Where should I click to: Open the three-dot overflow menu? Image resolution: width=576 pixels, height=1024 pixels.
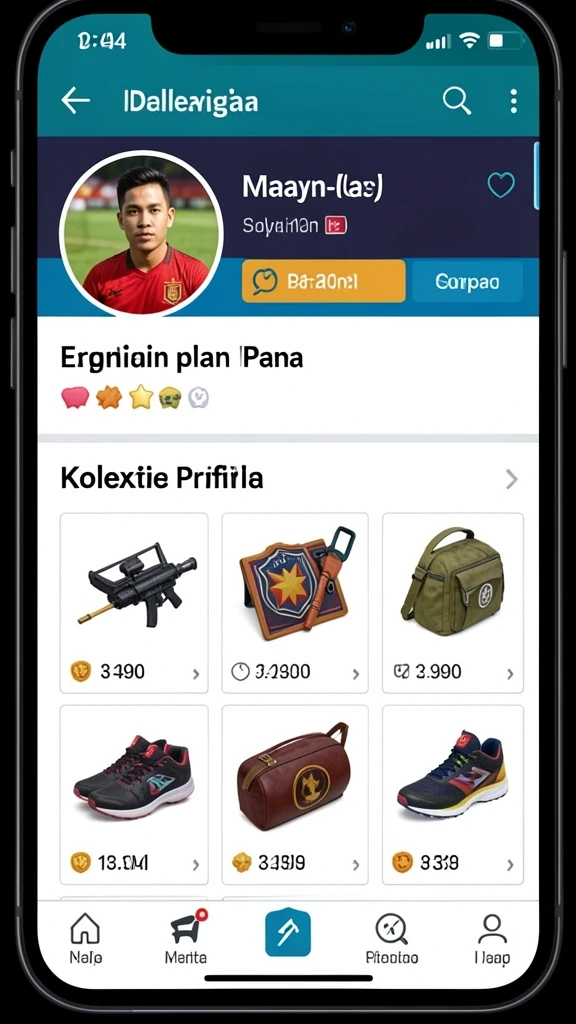click(514, 101)
